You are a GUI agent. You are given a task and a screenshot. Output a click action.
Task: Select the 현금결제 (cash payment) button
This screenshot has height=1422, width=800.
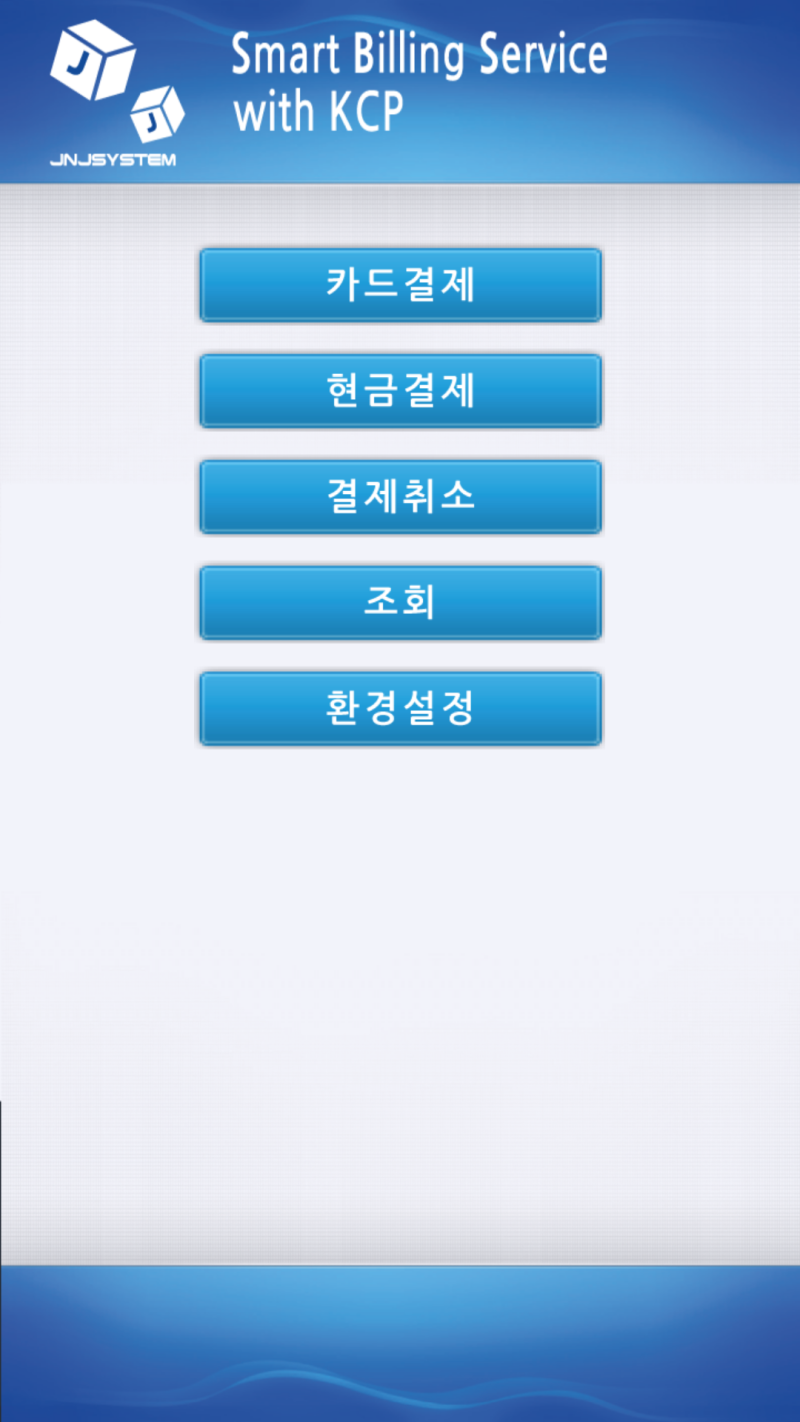click(400, 391)
